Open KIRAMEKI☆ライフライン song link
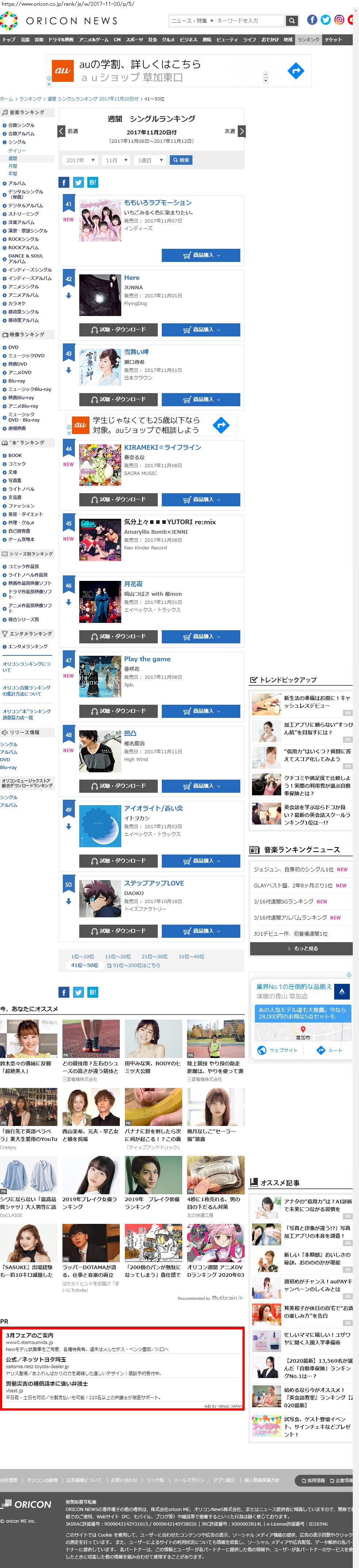The width and height of the screenshot is (359, 1568). coord(163,448)
